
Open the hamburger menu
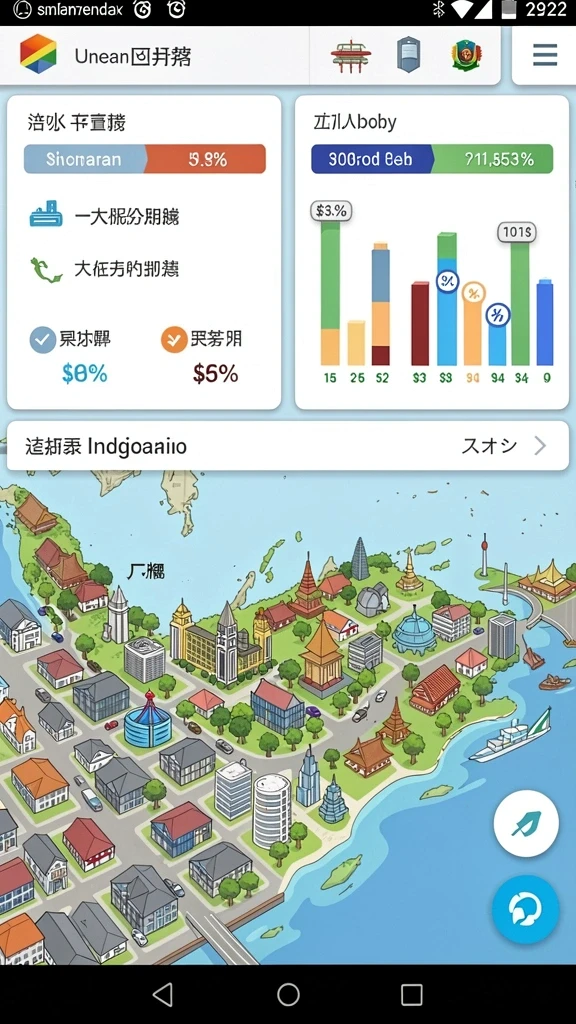[x=545, y=56]
